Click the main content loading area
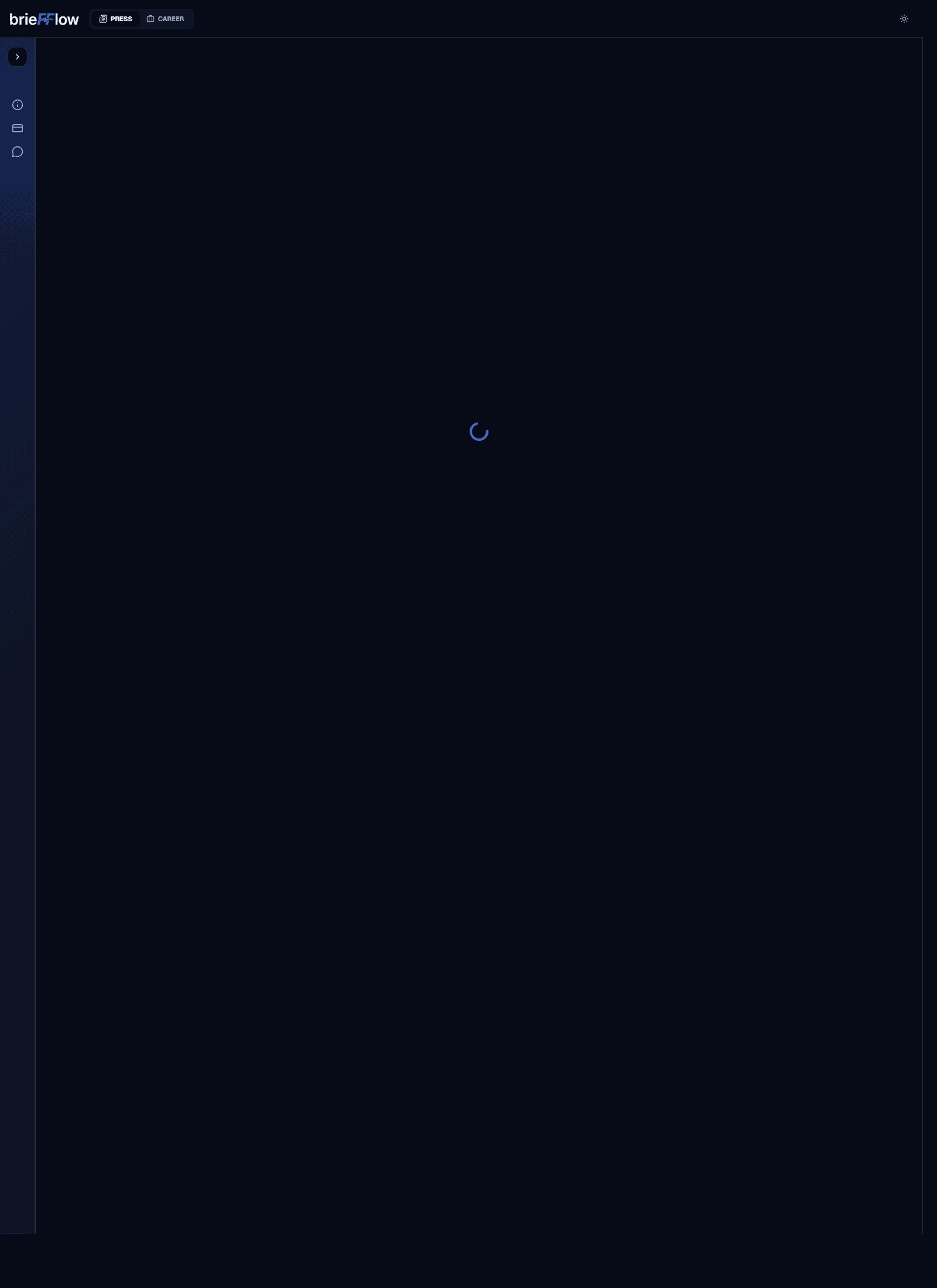This screenshot has height=1288, width=937. click(x=478, y=431)
